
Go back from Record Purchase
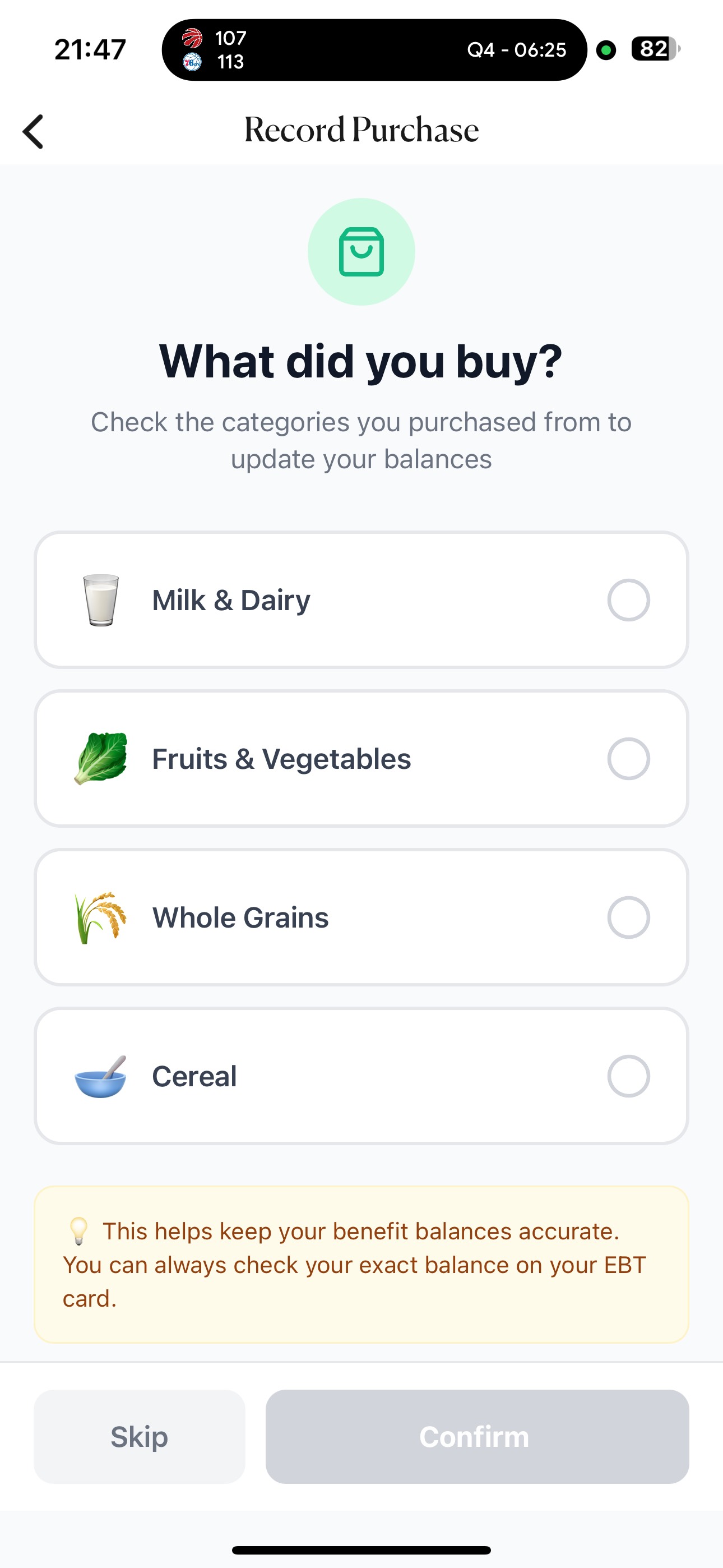click(x=34, y=131)
